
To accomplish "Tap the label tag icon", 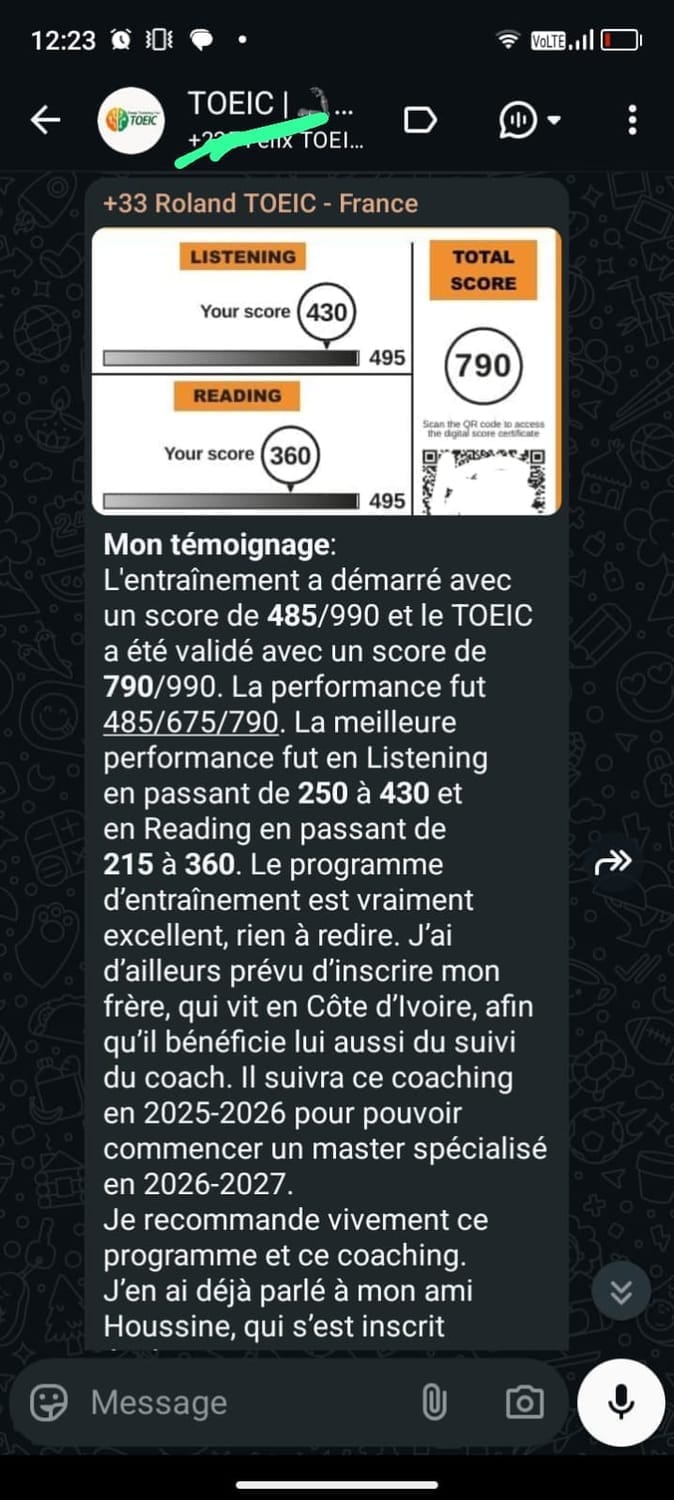I will tap(420, 121).
